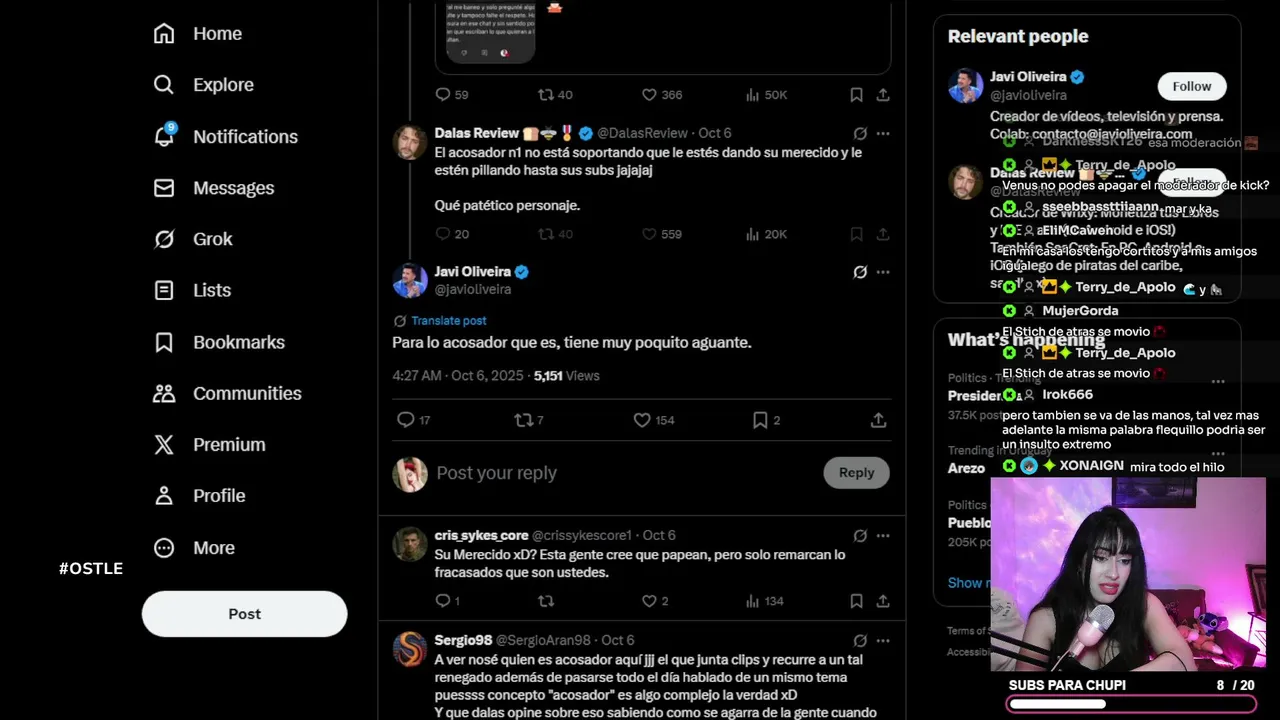Open Lists
The image size is (1280, 720).
(x=193, y=290)
